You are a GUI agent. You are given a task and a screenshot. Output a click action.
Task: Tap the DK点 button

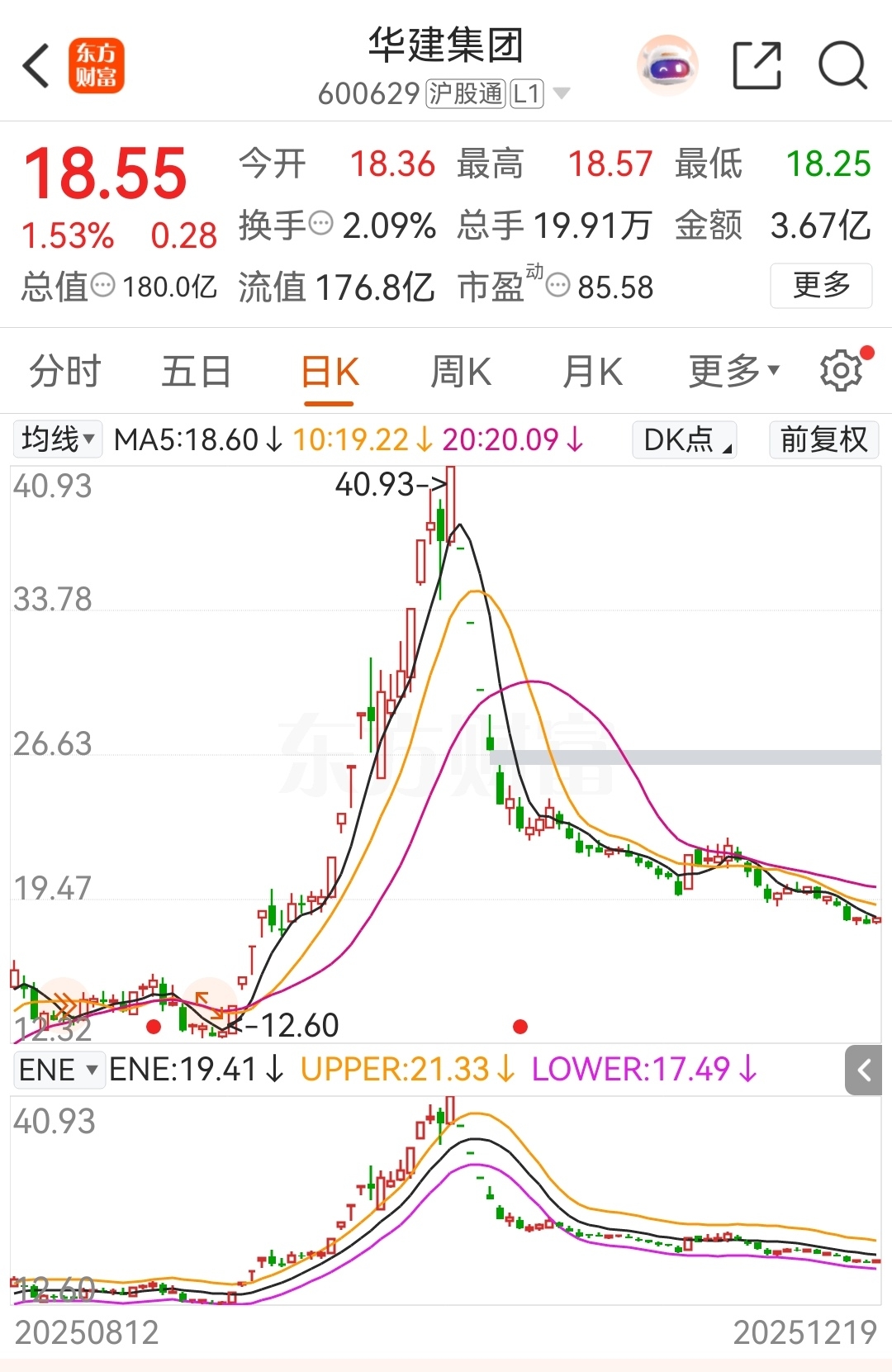pyautogui.click(x=684, y=439)
